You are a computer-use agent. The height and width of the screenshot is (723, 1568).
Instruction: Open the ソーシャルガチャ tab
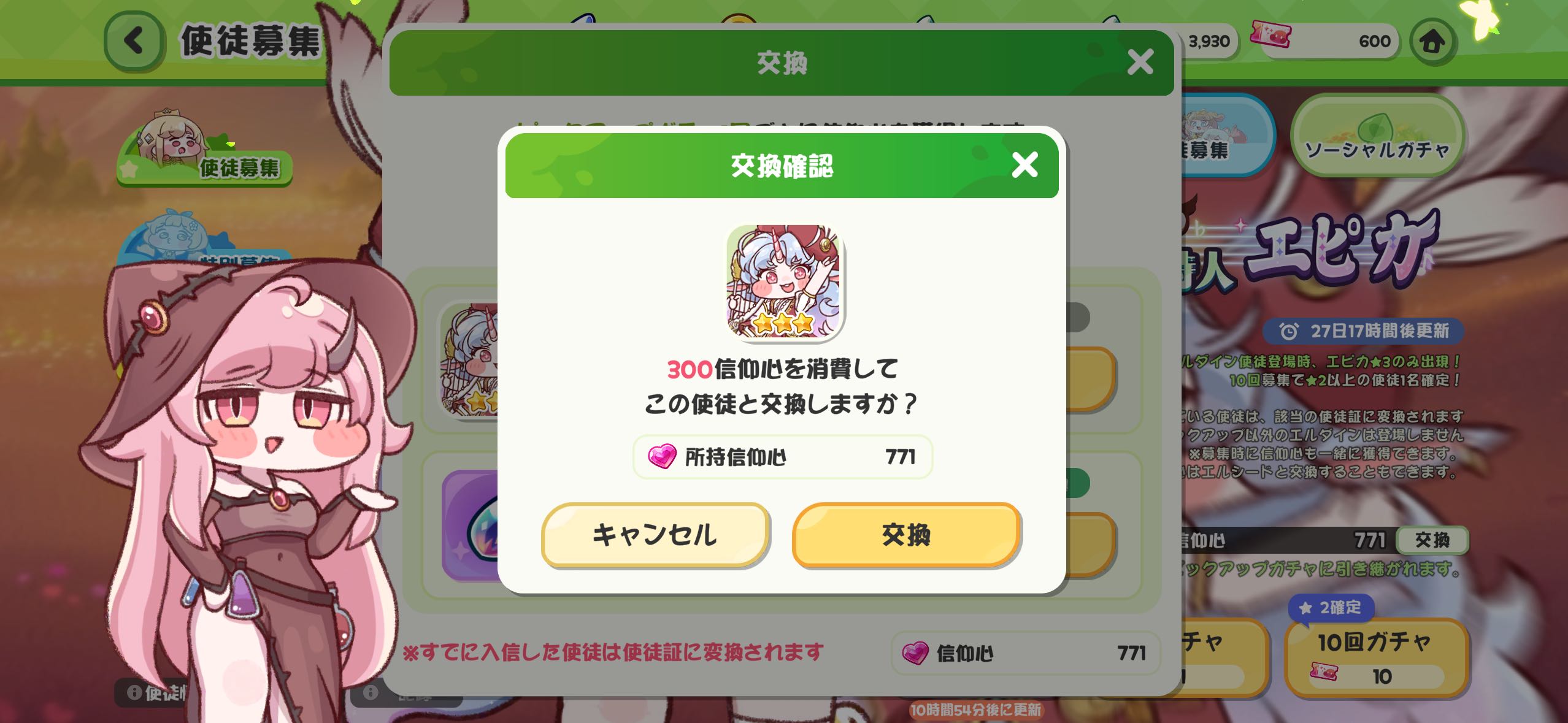click(1377, 136)
